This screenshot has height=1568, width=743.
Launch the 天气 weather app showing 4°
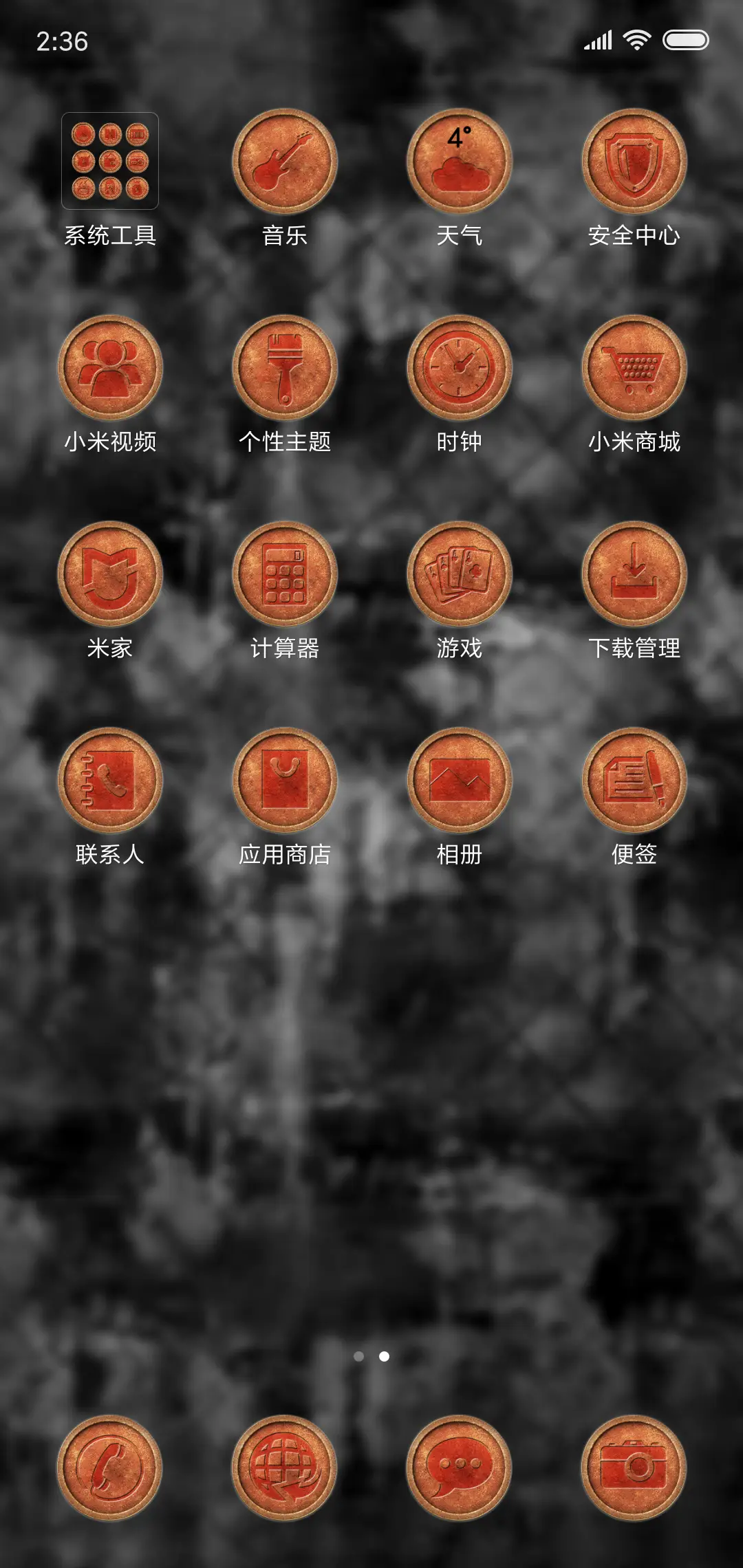[x=459, y=161]
